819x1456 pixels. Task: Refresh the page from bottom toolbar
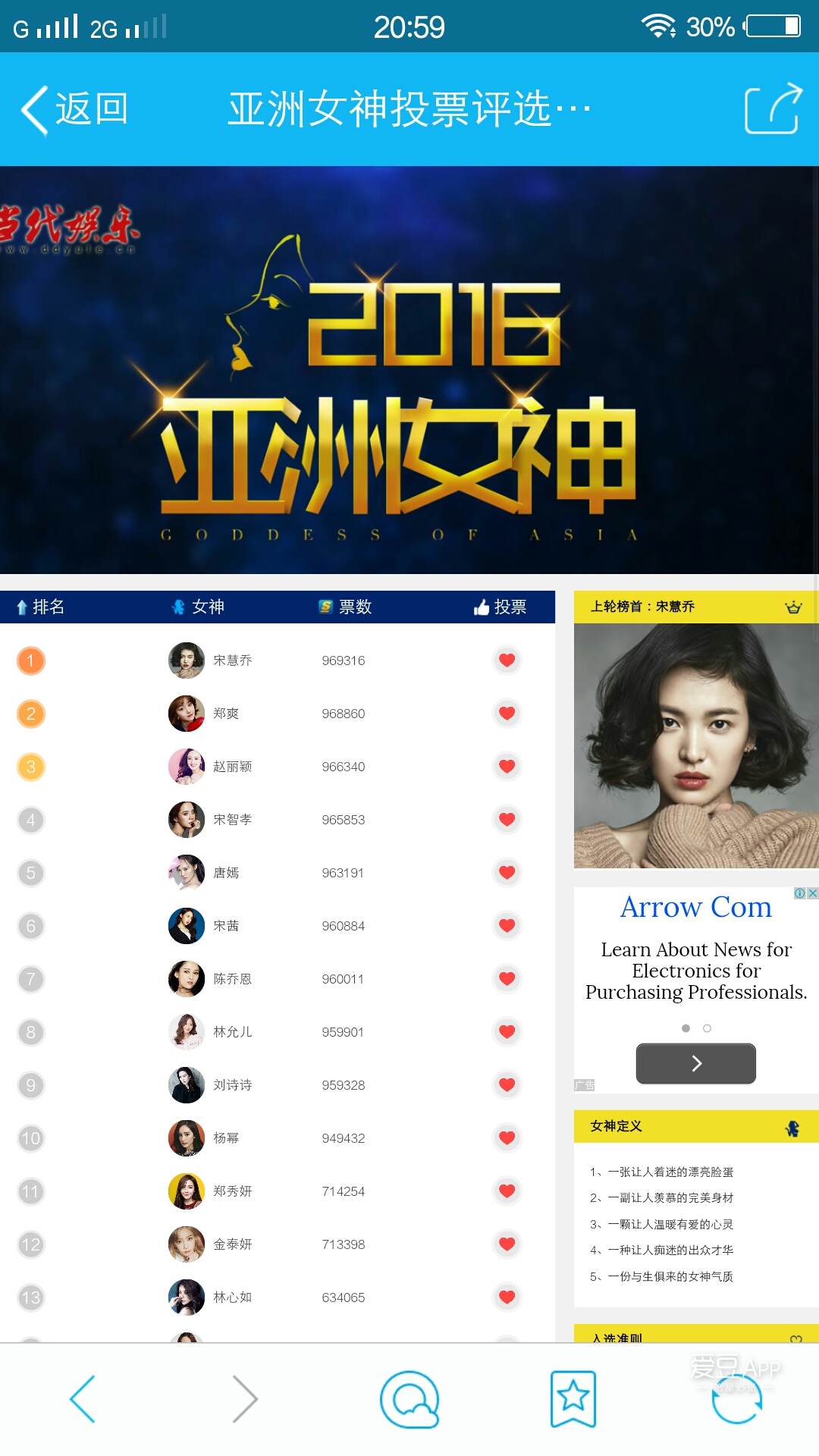pos(736,1401)
